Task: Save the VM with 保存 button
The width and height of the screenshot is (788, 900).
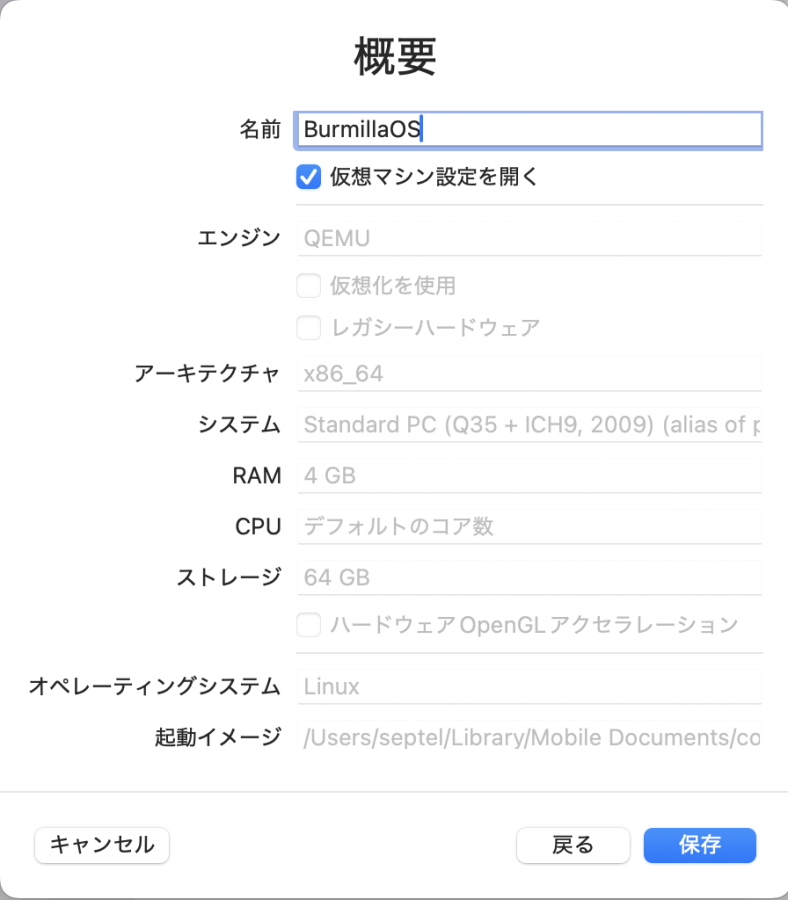Action: point(700,845)
